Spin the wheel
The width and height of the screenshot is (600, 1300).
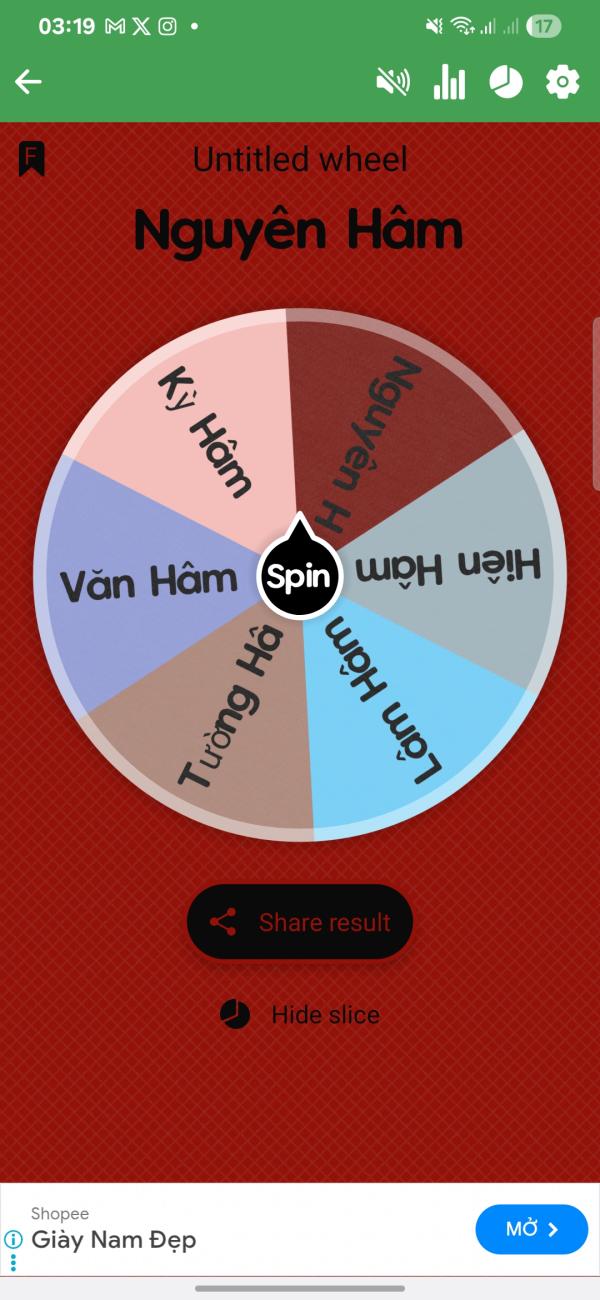tap(299, 577)
